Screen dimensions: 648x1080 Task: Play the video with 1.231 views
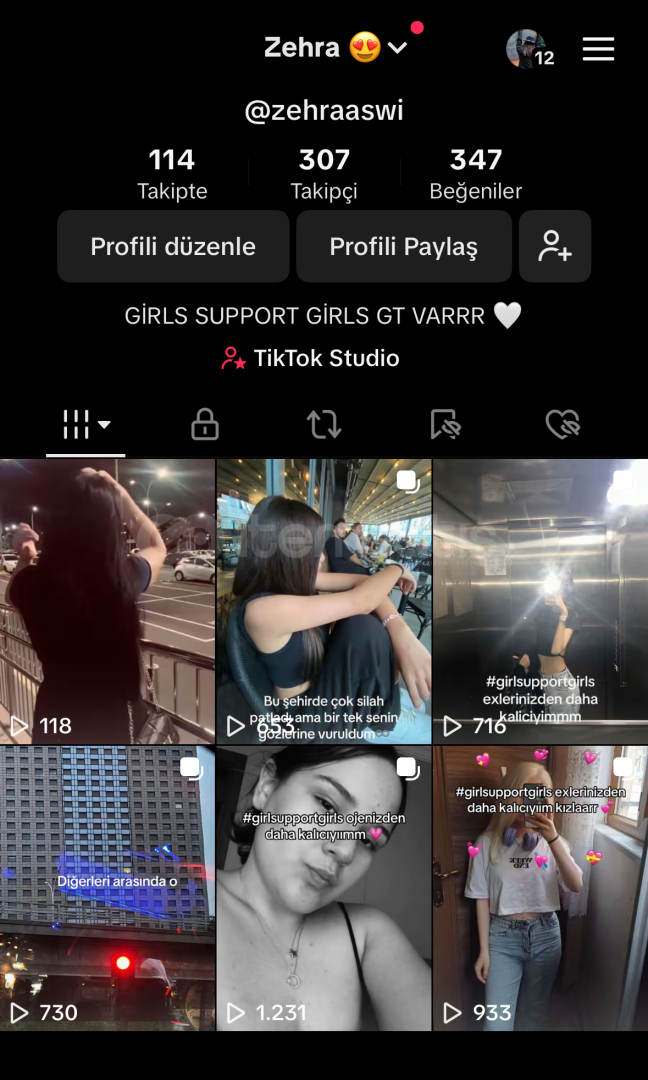324,889
